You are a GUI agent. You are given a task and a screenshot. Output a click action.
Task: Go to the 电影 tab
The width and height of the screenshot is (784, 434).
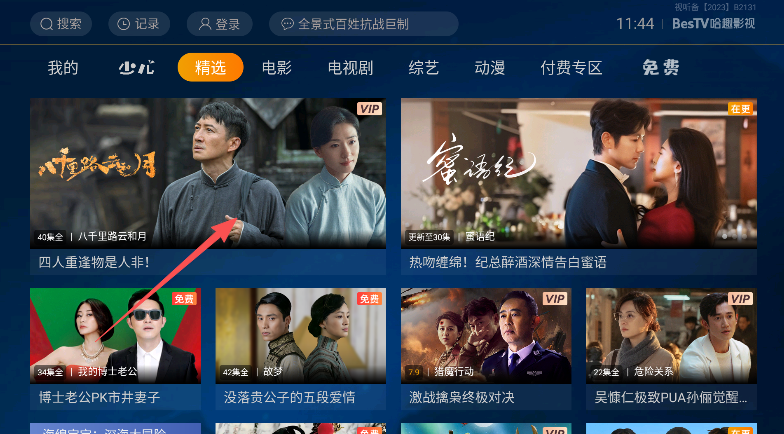(277, 68)
